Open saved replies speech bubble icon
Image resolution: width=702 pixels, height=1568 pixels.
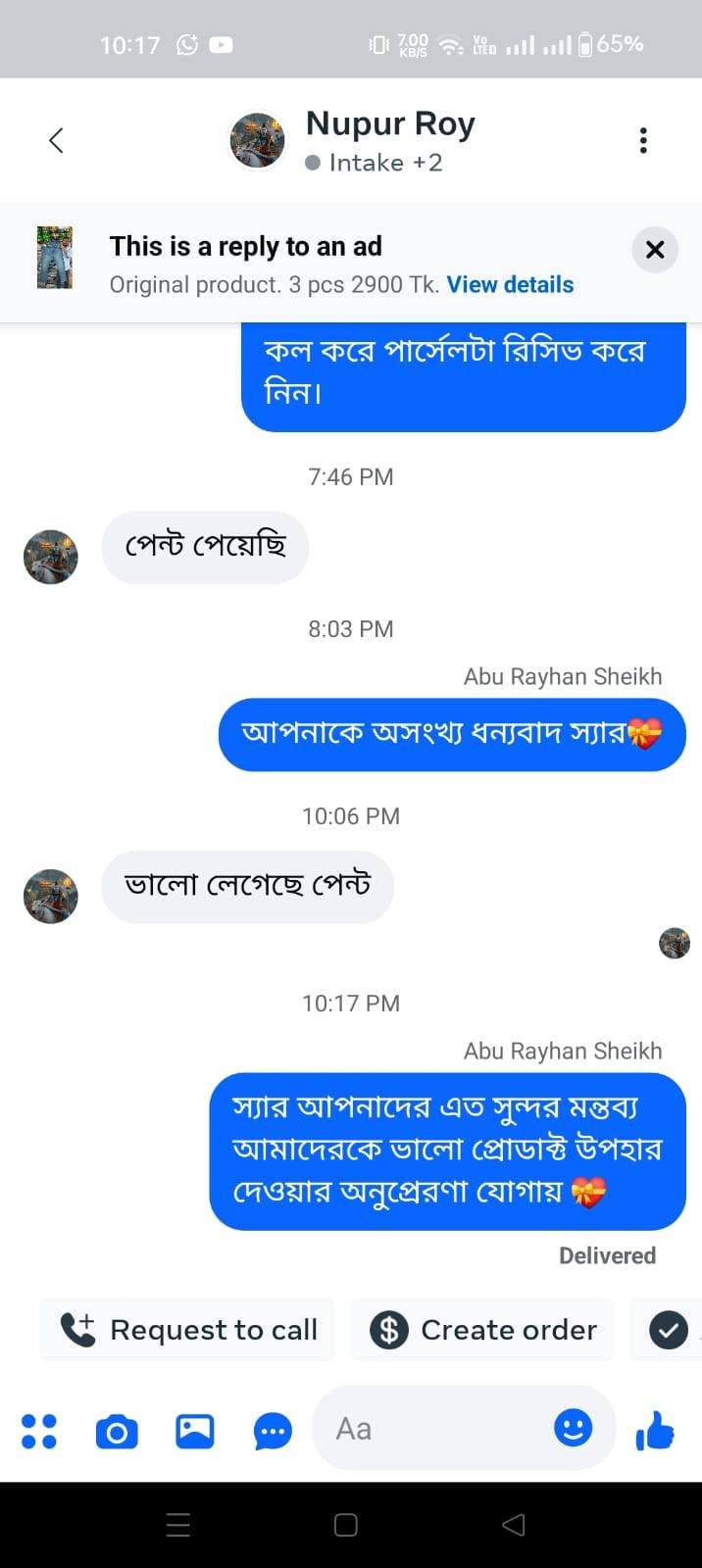pyautogui.click(x=273, y=1432)
